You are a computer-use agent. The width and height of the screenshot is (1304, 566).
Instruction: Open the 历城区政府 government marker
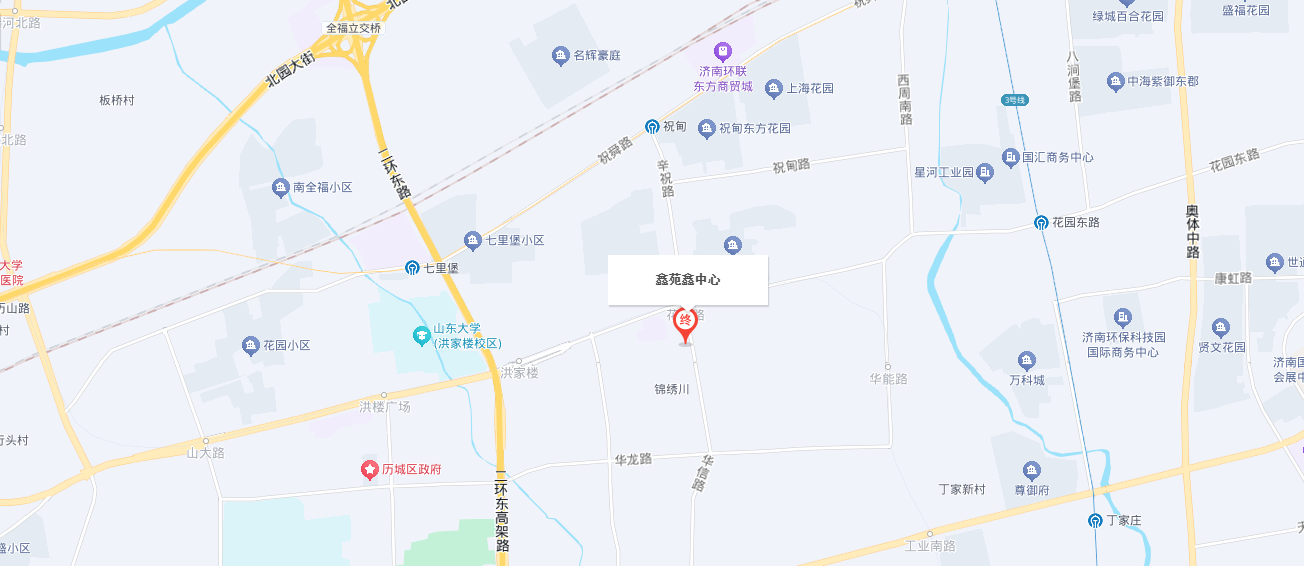(x=369, y=469)
